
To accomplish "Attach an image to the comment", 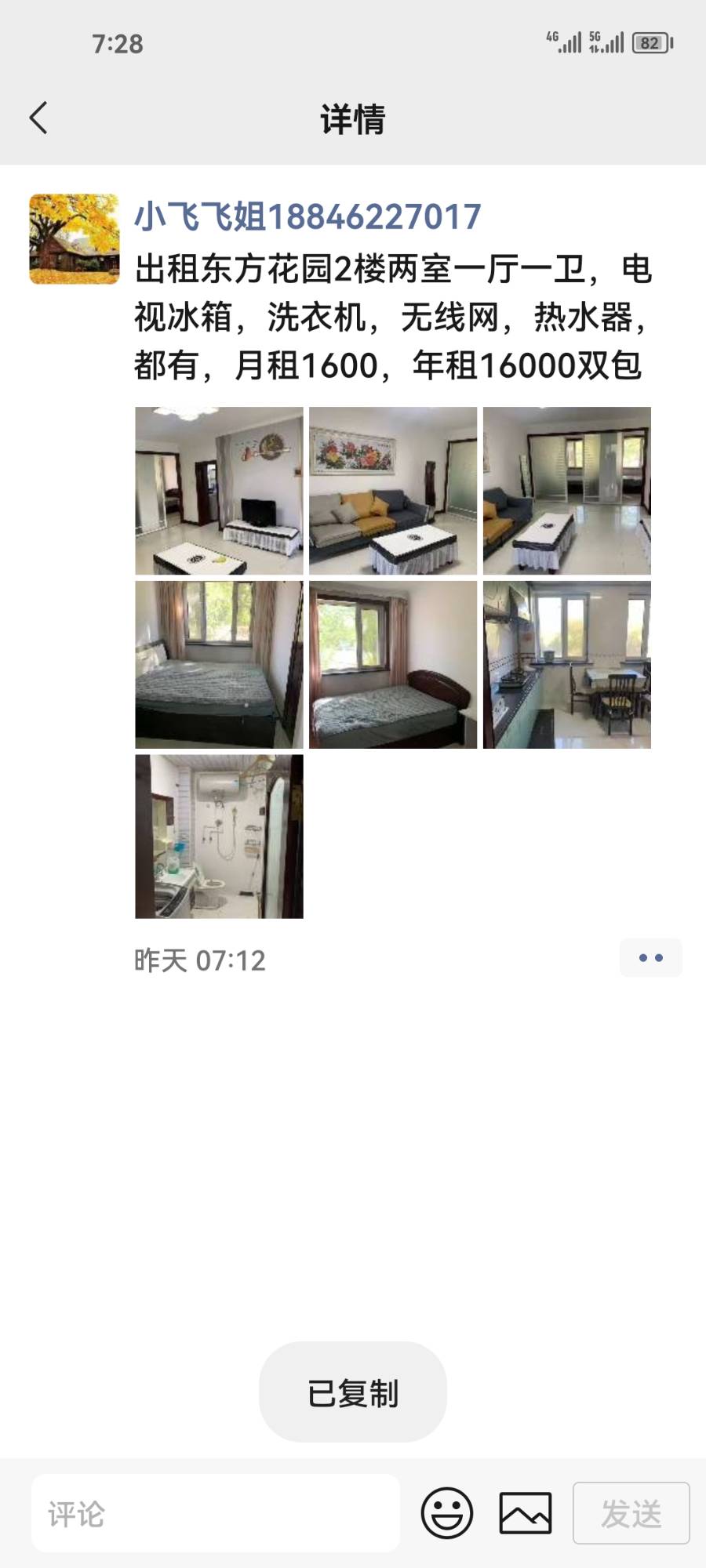I will click(x=526, y=1513).
